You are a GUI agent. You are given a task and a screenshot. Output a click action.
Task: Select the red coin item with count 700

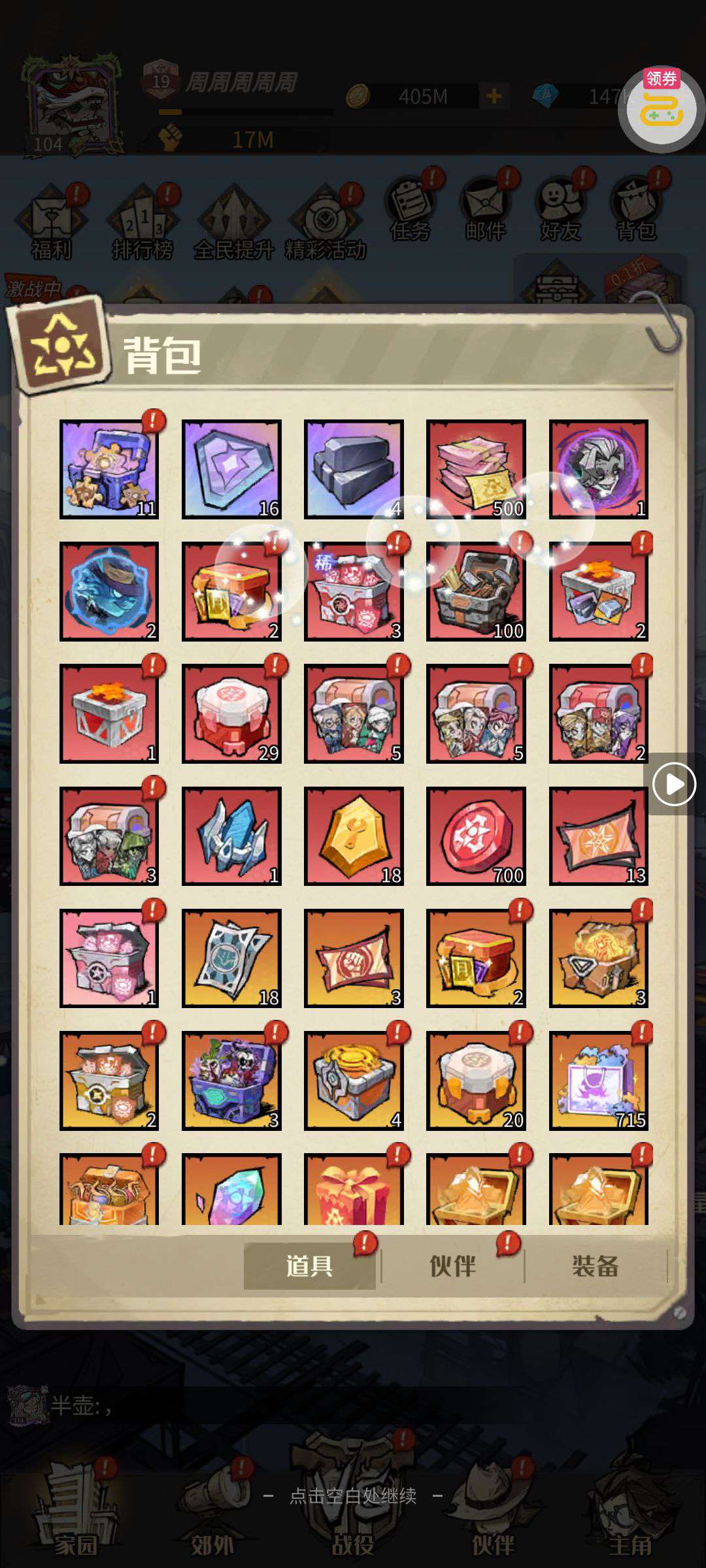tap(476, 836)
